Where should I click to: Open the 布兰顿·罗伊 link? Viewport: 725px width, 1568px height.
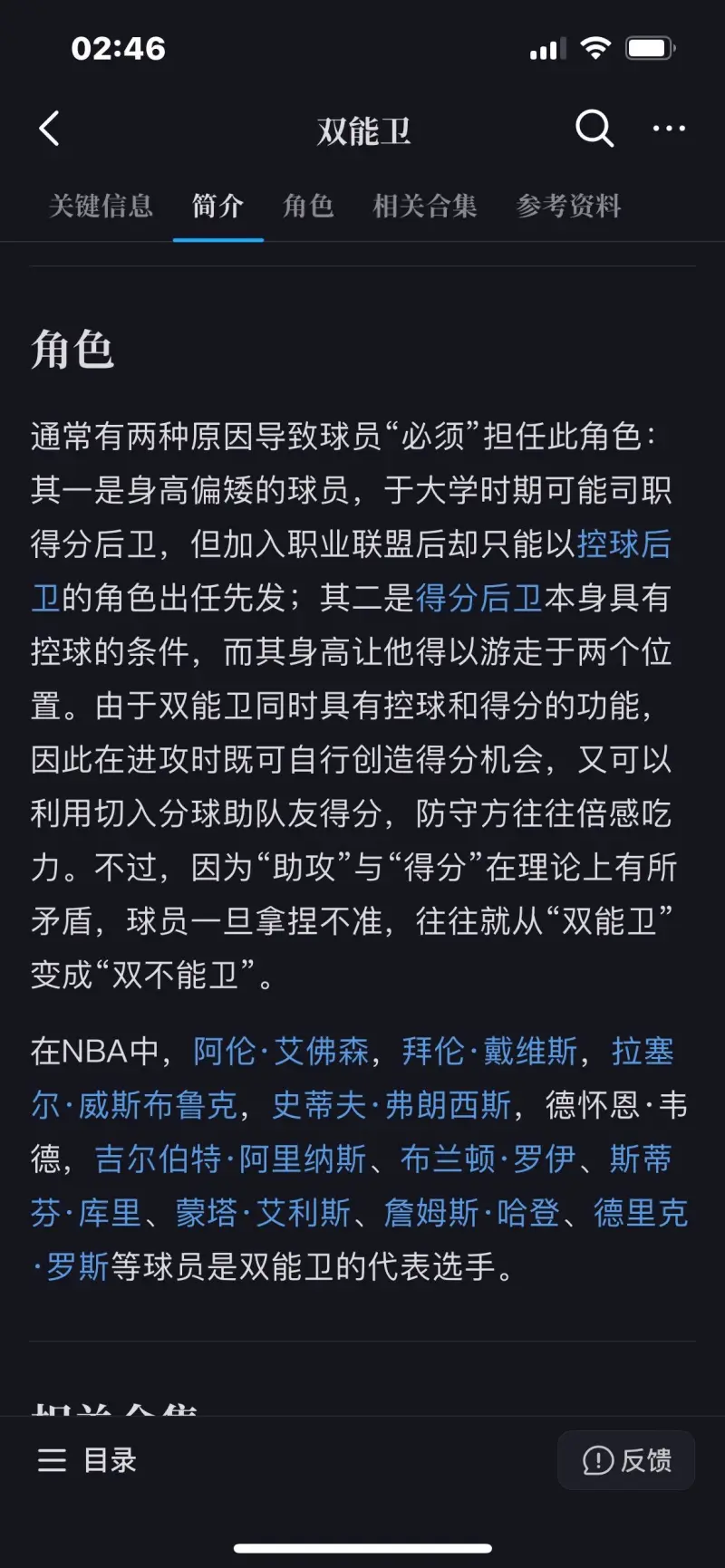tap(488, 1159)
